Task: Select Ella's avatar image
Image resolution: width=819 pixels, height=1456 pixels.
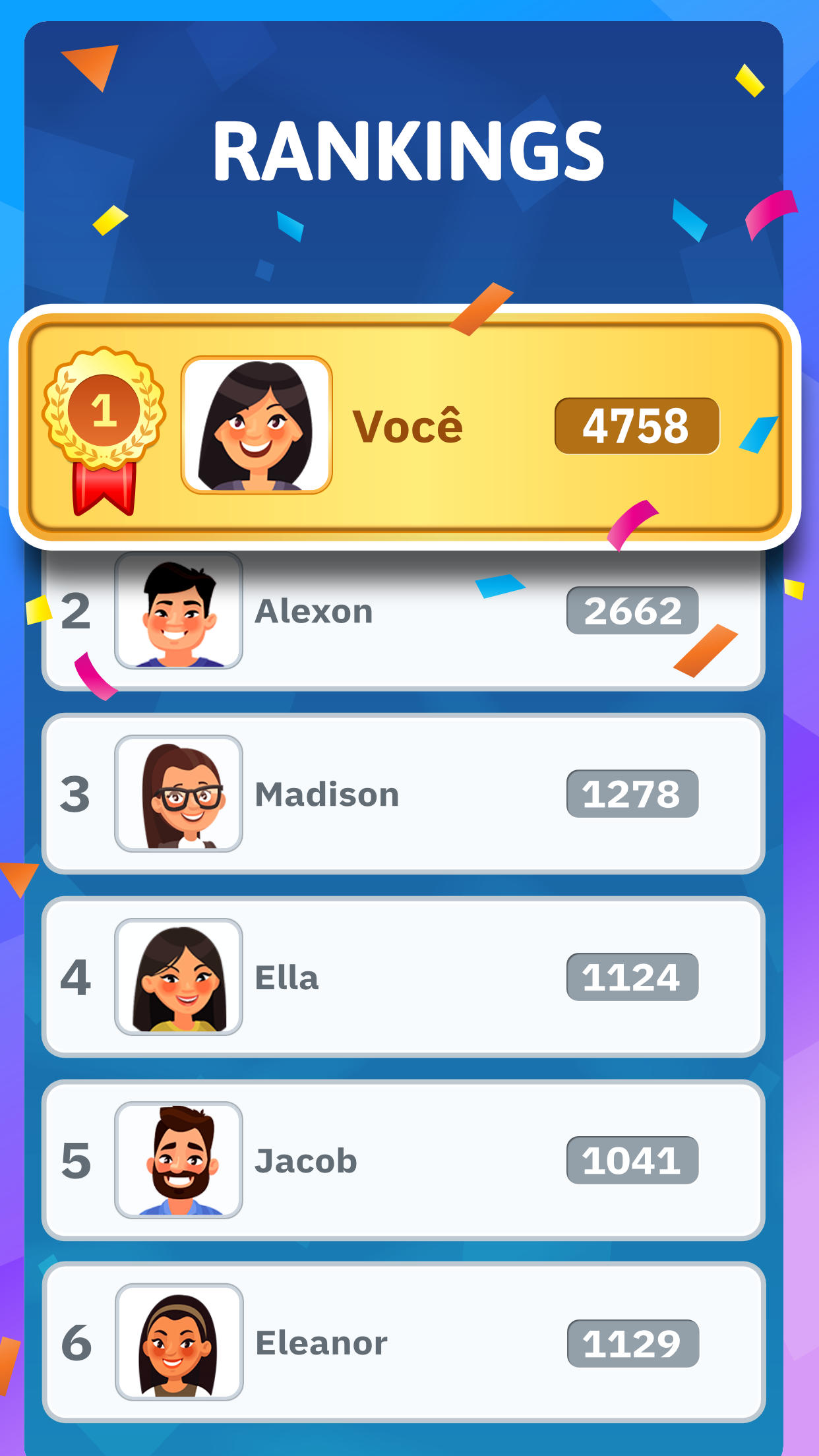Action: [x=178, y=978]
